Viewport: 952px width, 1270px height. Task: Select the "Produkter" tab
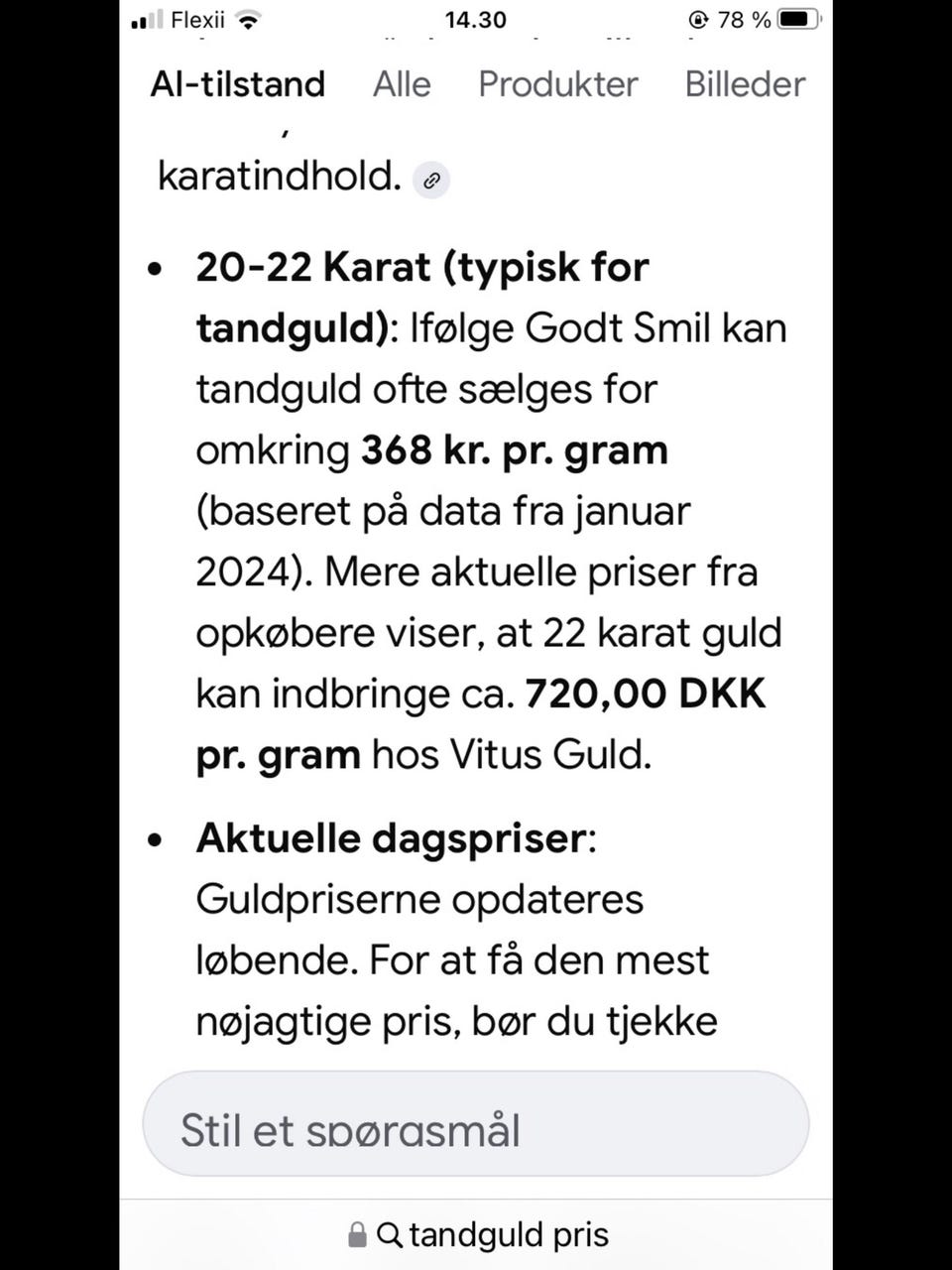pyautogui.click(x=558, y=84)
